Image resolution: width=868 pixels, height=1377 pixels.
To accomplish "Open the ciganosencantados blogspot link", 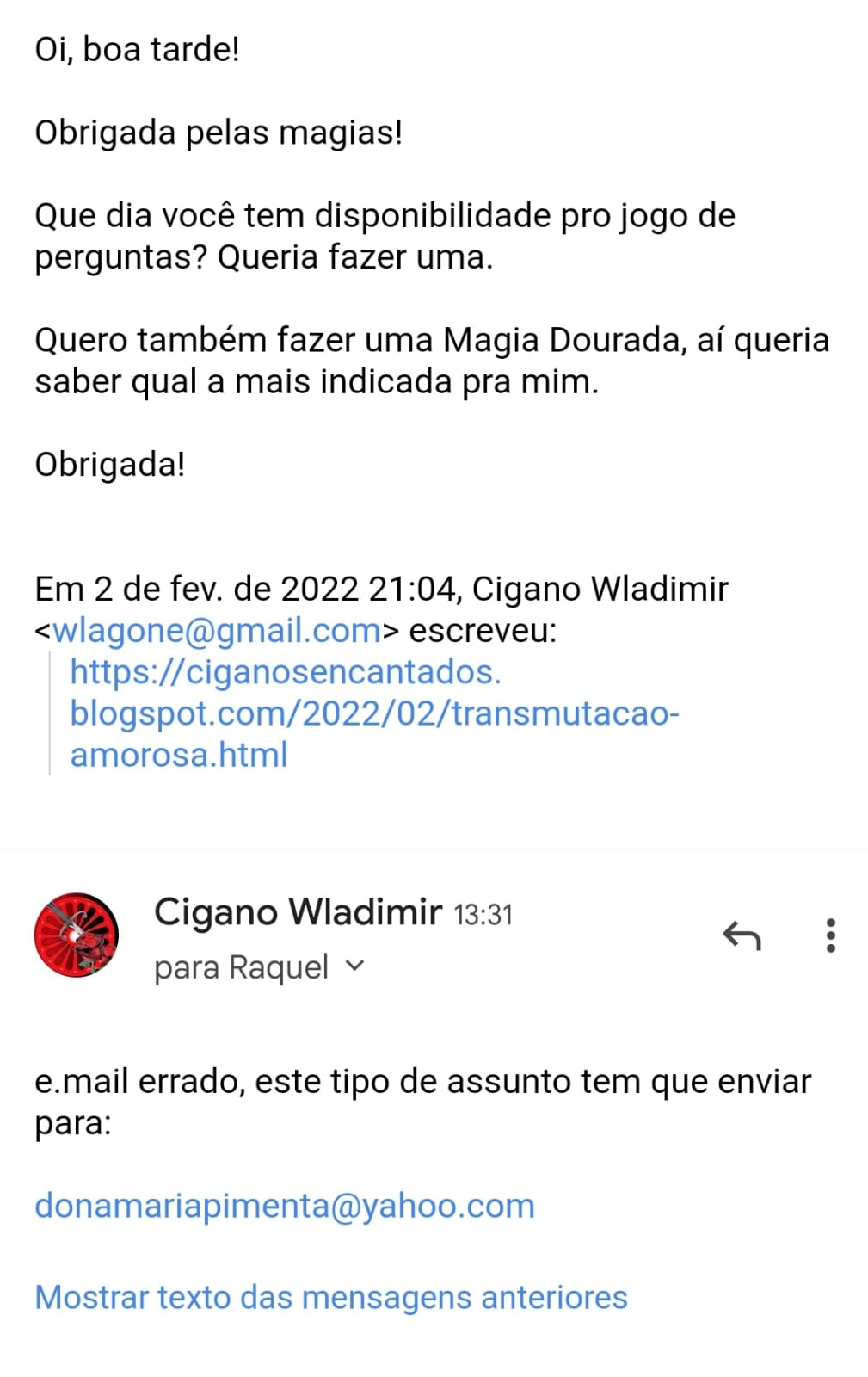I will point(374,713).
